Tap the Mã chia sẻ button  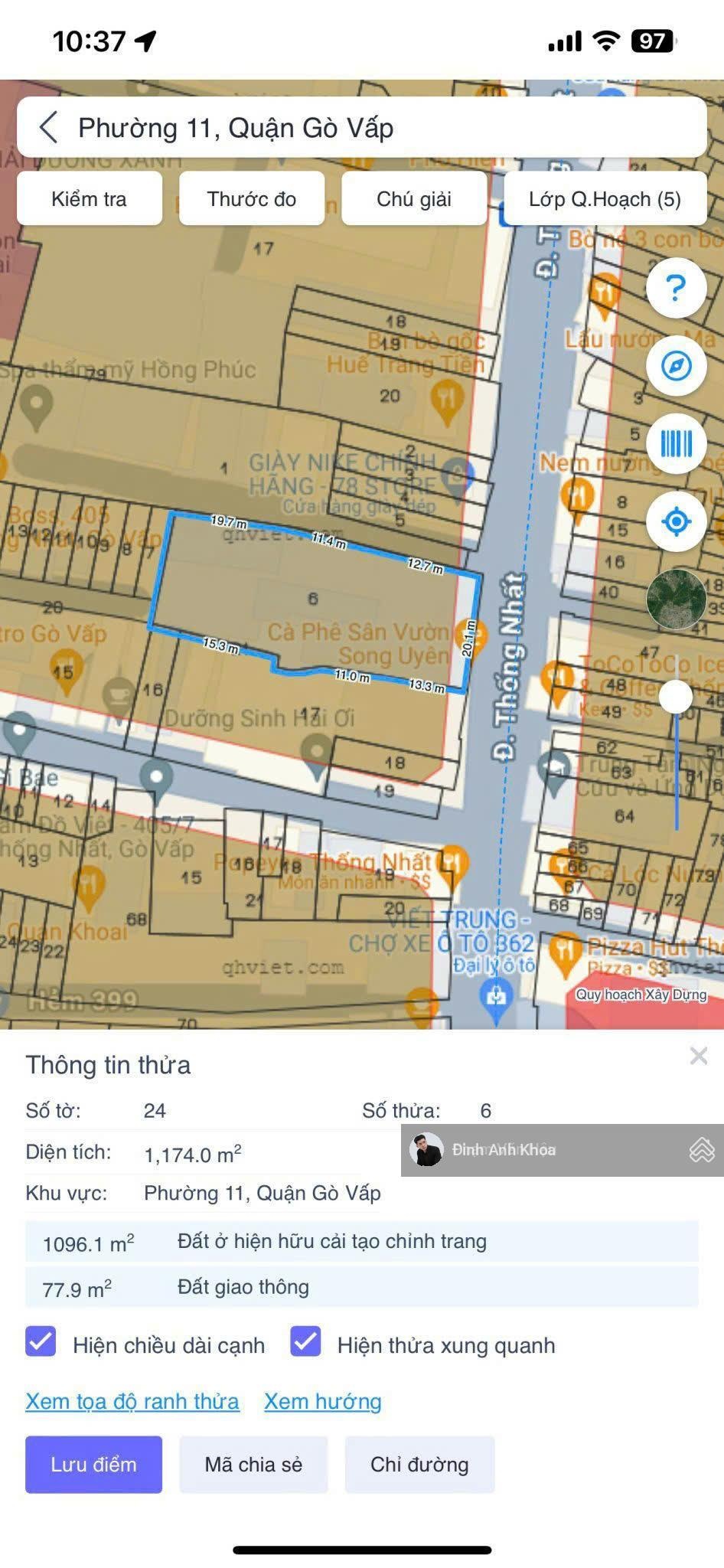point(253,1464)
